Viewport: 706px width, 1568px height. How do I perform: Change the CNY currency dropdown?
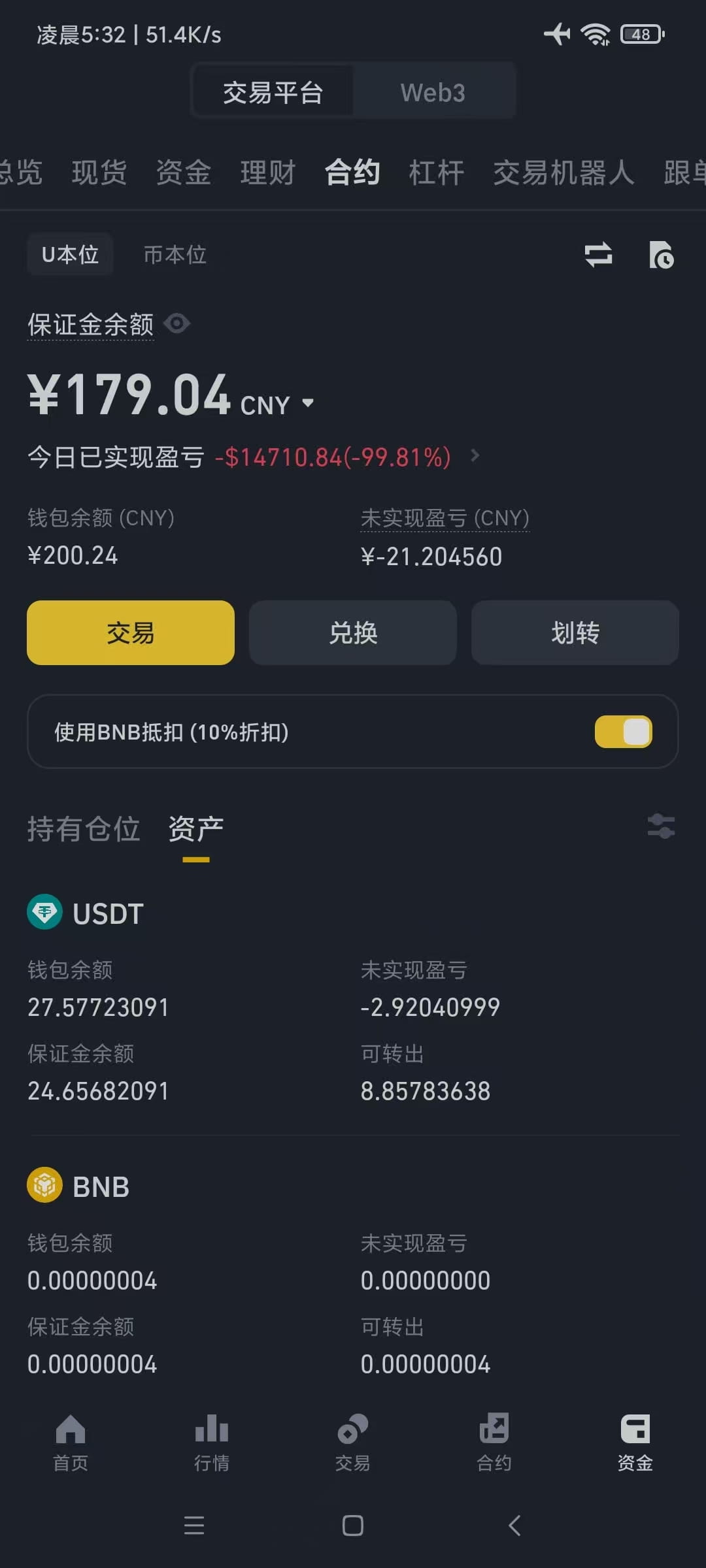pos(307,403)
